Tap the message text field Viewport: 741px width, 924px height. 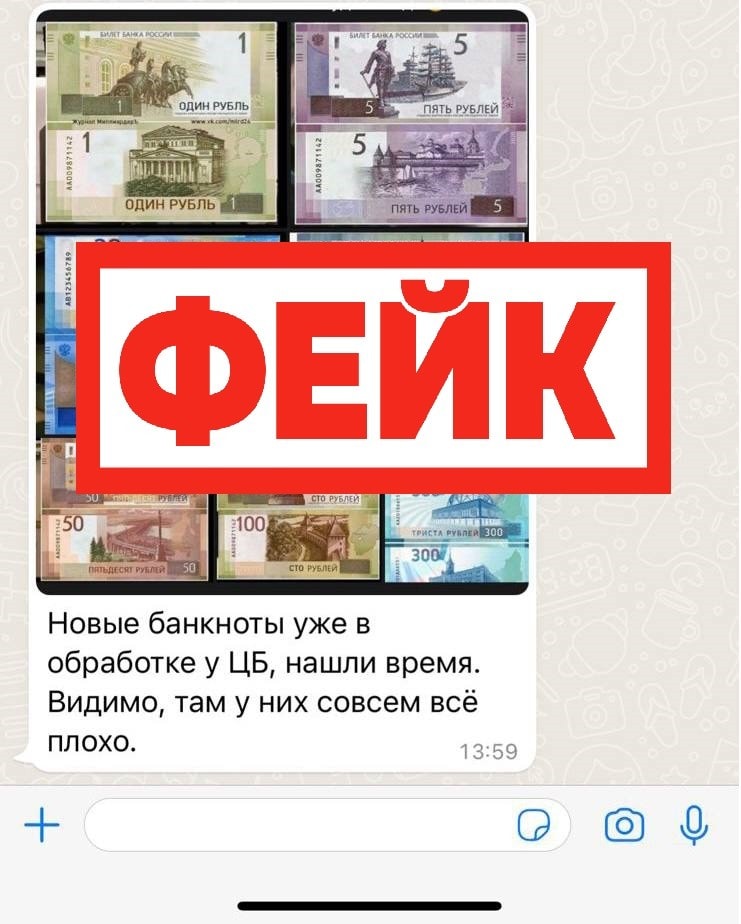tap(300, 826)
